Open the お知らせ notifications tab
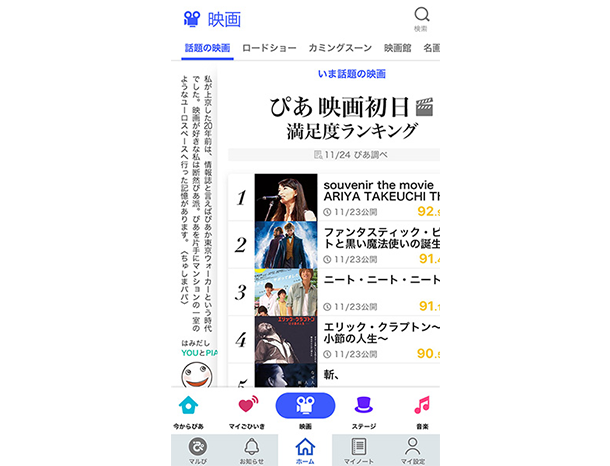 [x=251, y=450]
